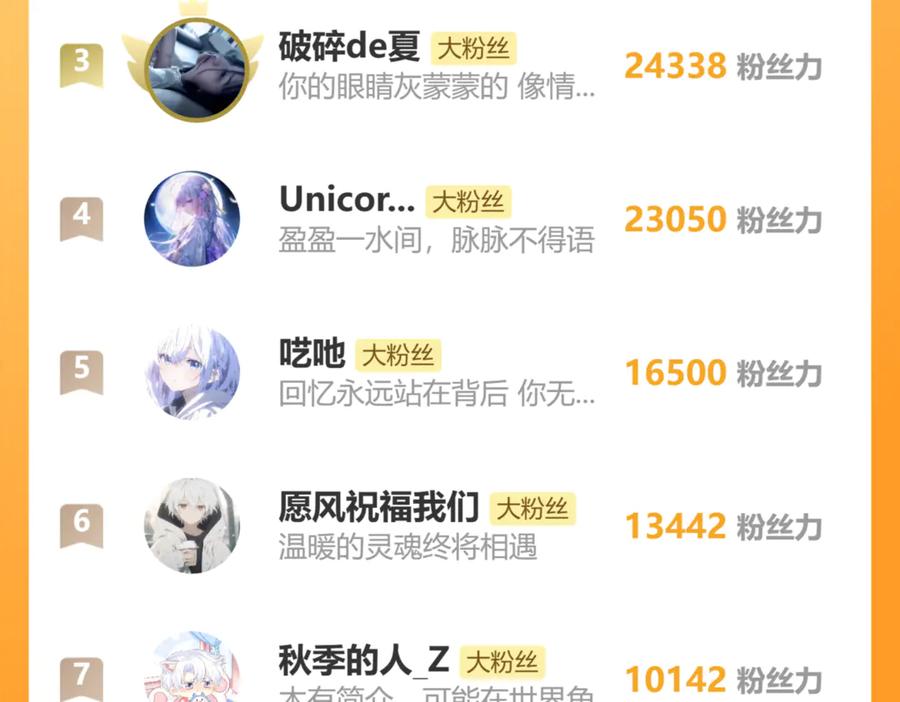Open the row for 破碎de夏
Screen dimensions: 900x702
click(449, 66)
